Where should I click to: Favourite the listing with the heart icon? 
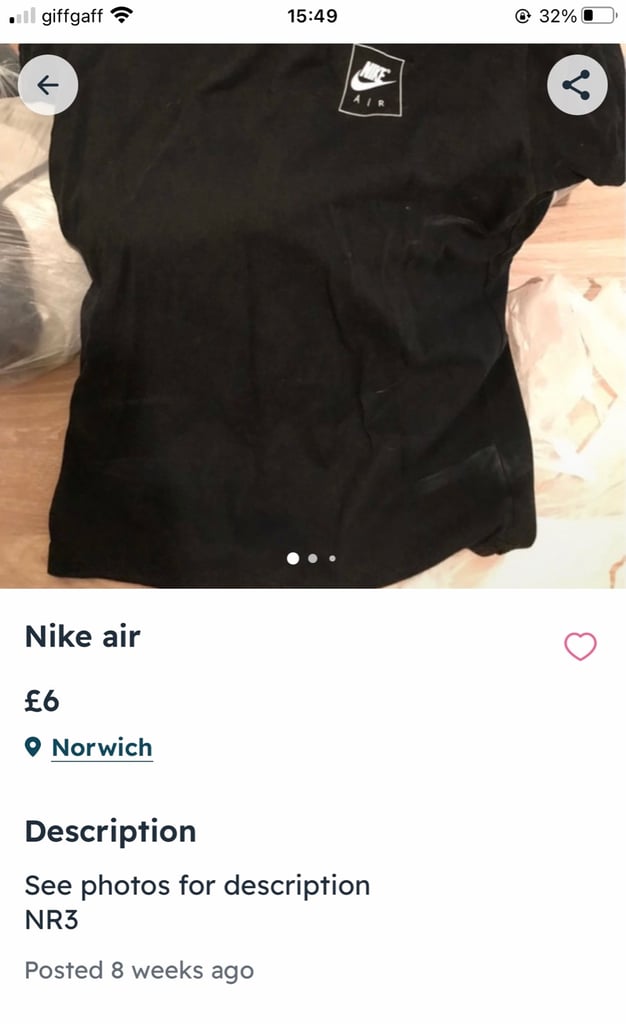(x=580, y=647)
